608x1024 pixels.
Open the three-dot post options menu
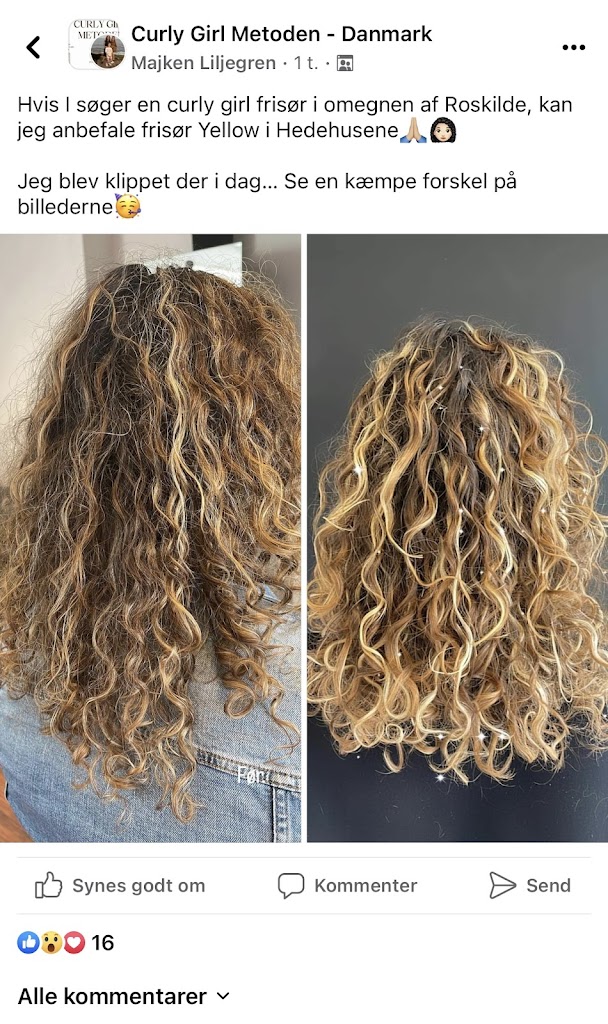point(573,47)
